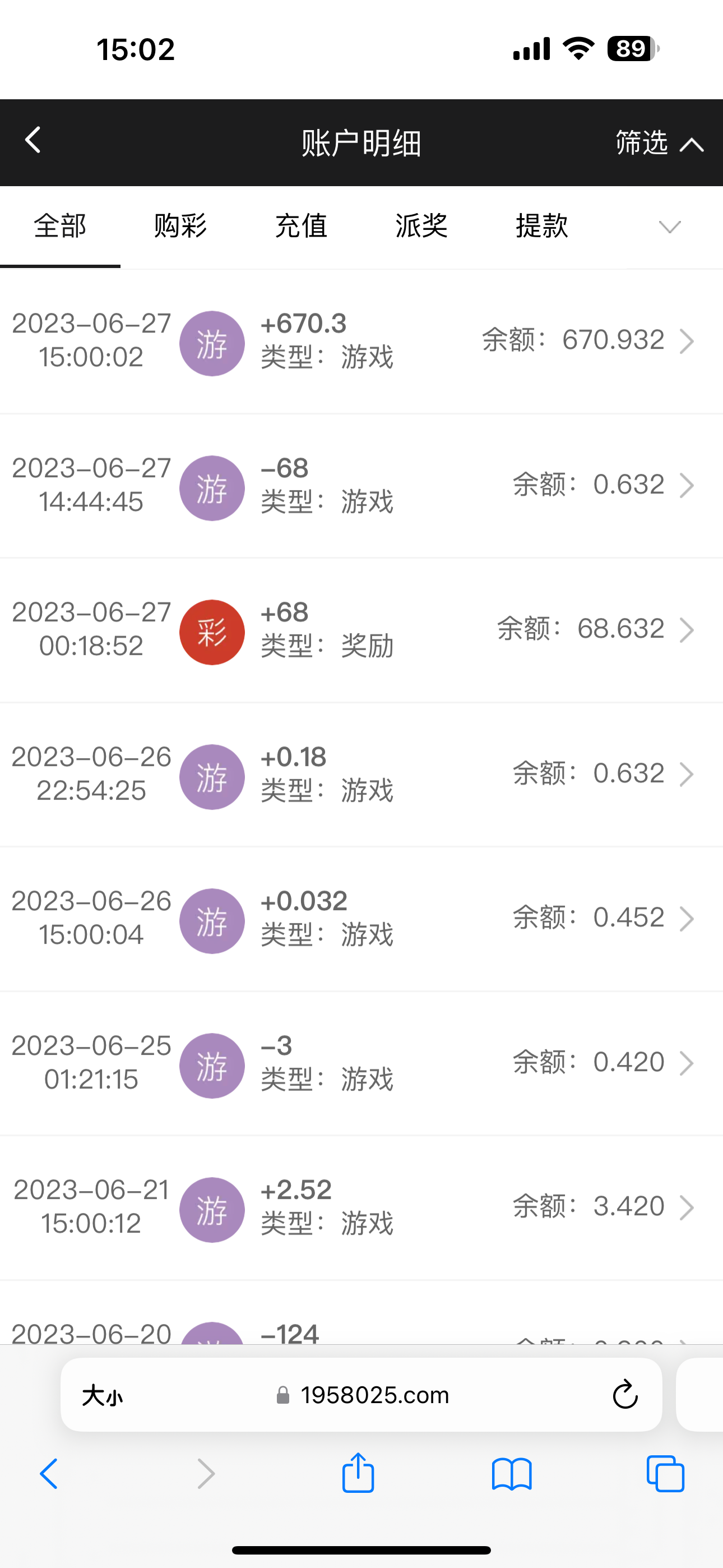723x1568 pixels.
Task: Show all open Safari tabs
Action: (665, 1474)
